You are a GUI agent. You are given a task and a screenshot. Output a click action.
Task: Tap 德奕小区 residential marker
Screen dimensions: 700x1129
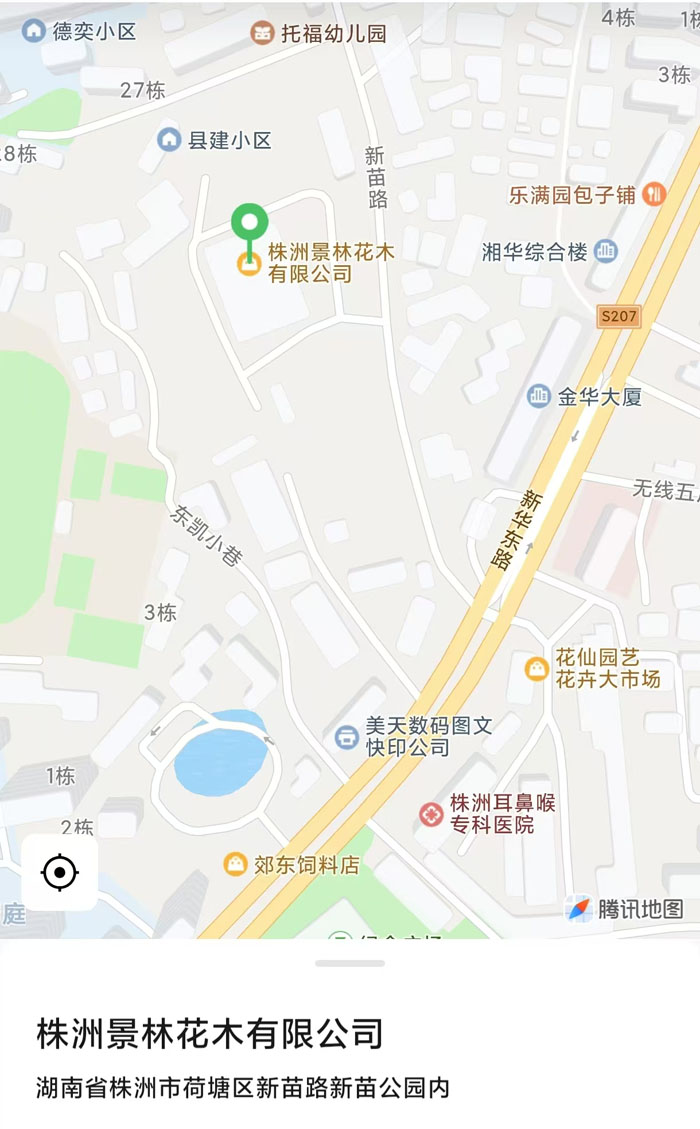34,30
